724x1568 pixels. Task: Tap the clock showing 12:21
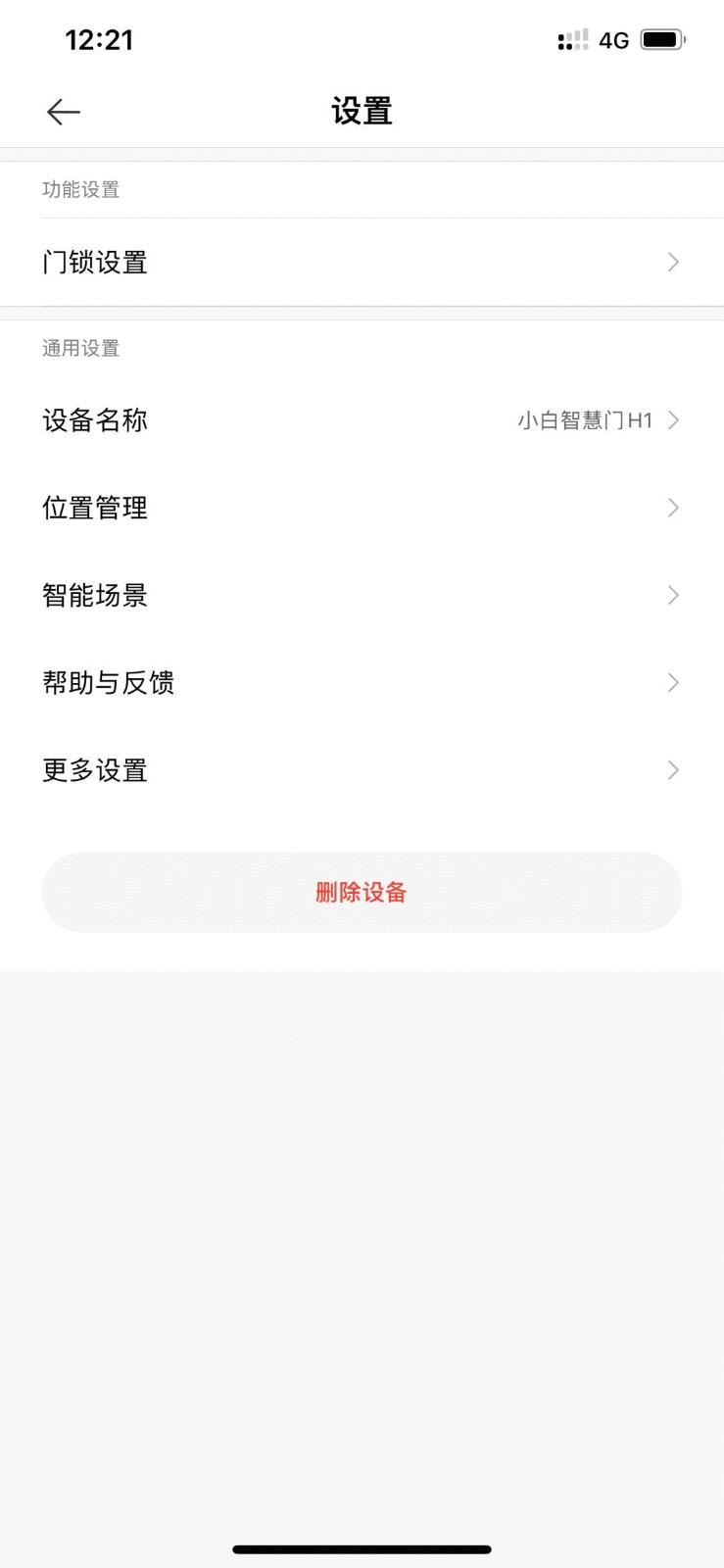102,39
